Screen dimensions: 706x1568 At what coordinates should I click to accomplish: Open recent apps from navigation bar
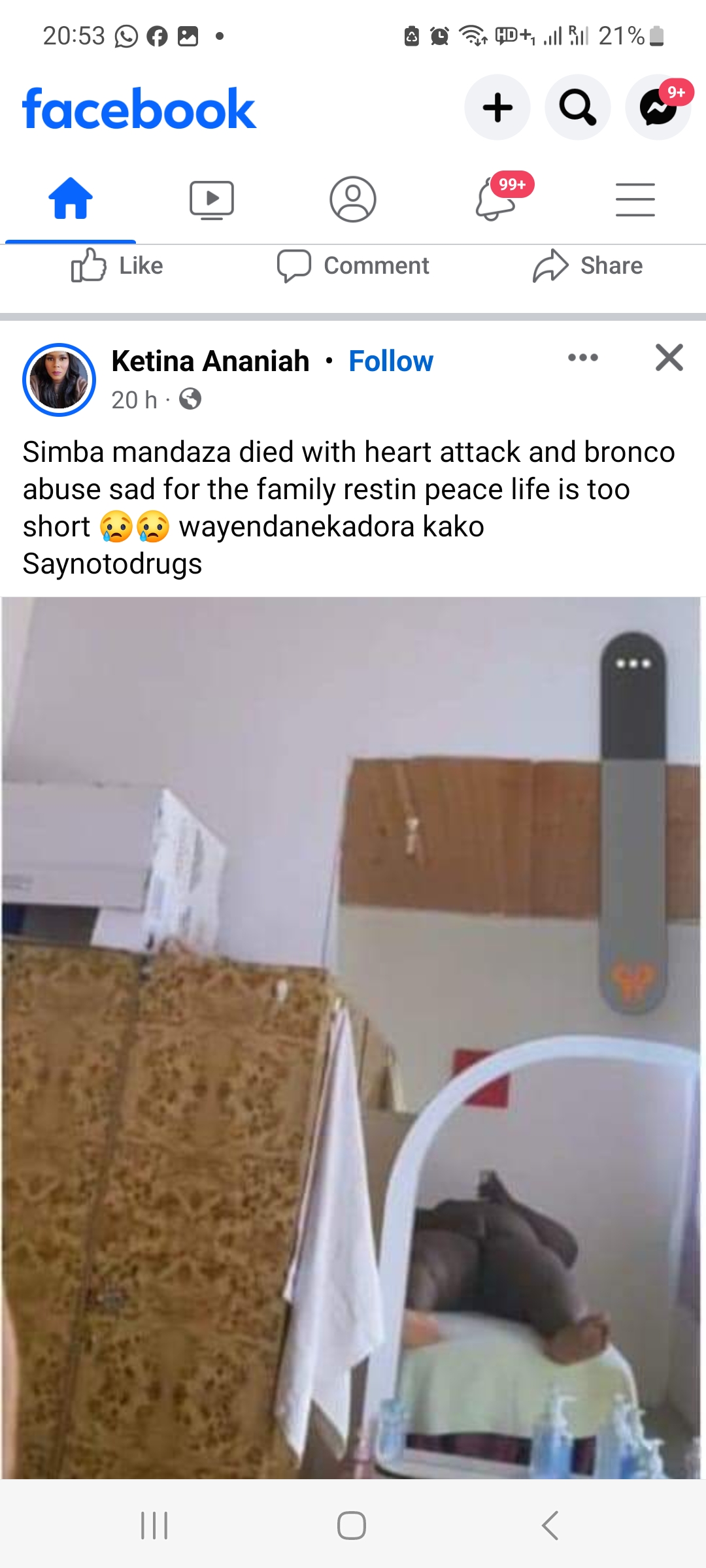point(155,1526)
